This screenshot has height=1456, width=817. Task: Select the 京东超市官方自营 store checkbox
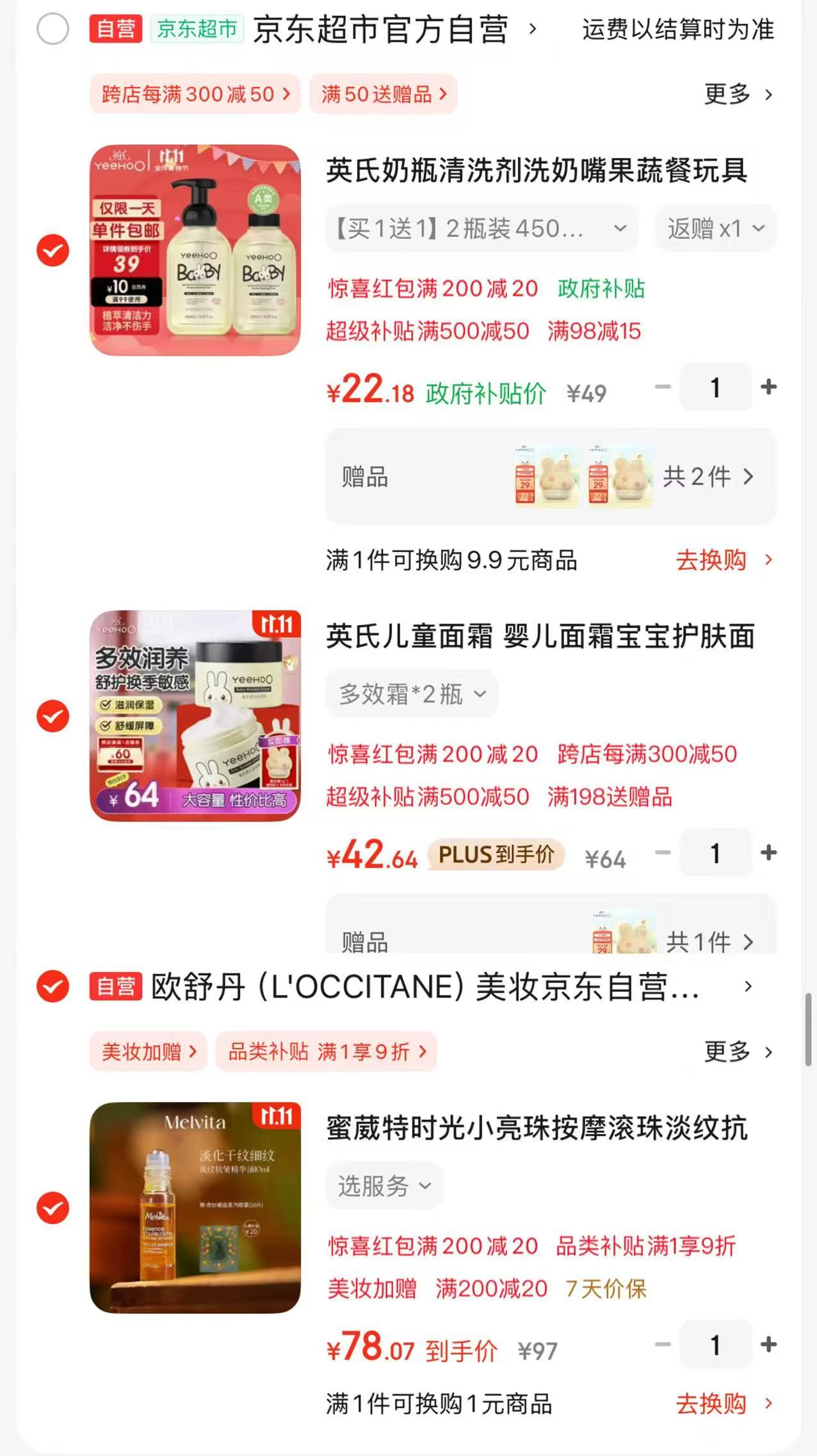[x=53, y=29]
